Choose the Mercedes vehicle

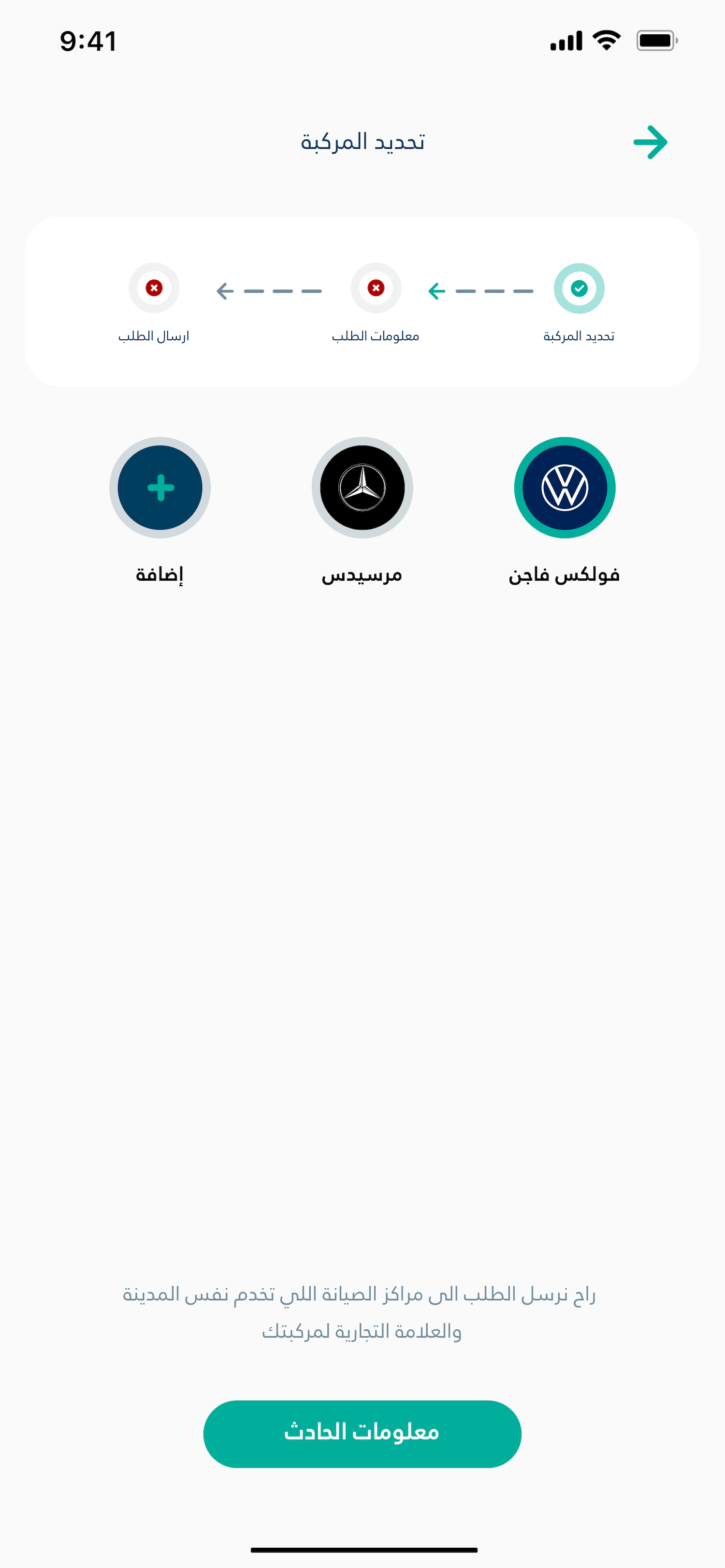tap(362, 488)
